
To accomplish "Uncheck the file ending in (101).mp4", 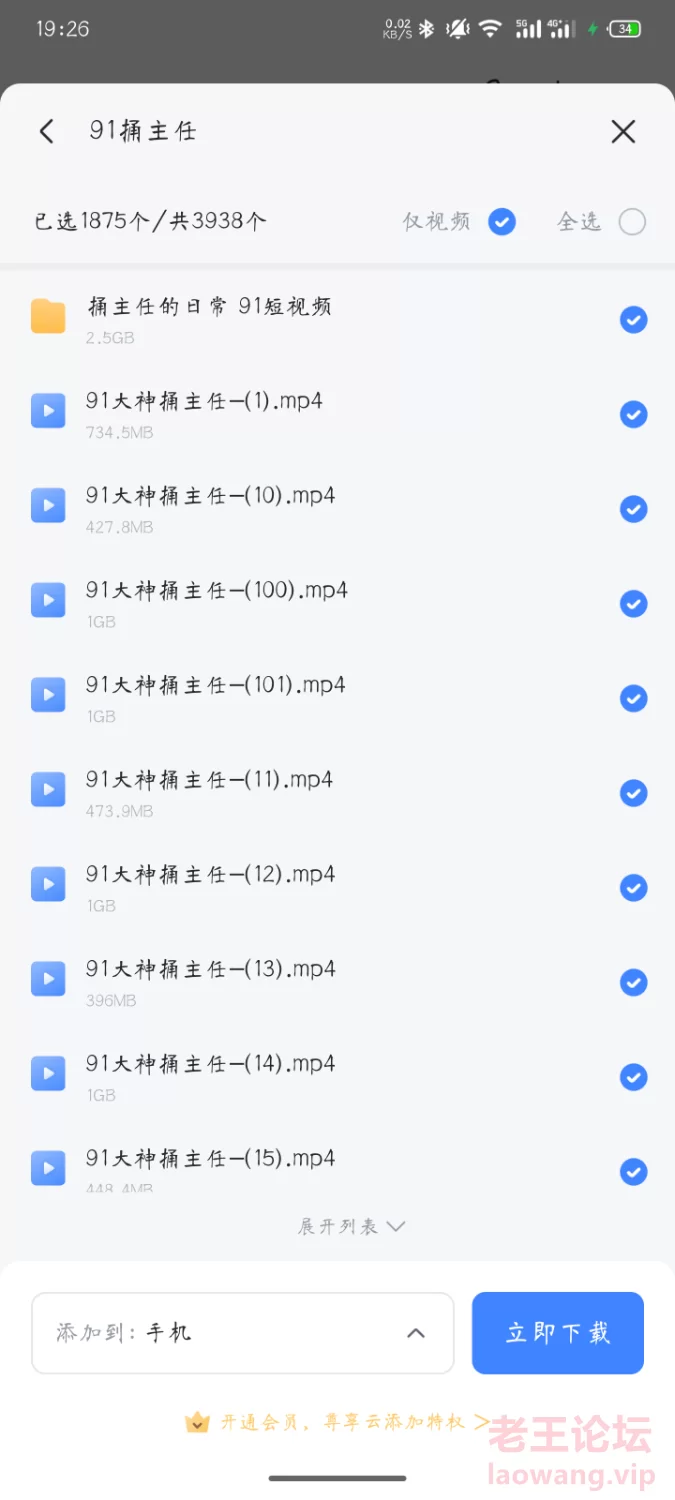I will [x=633, y=698].
